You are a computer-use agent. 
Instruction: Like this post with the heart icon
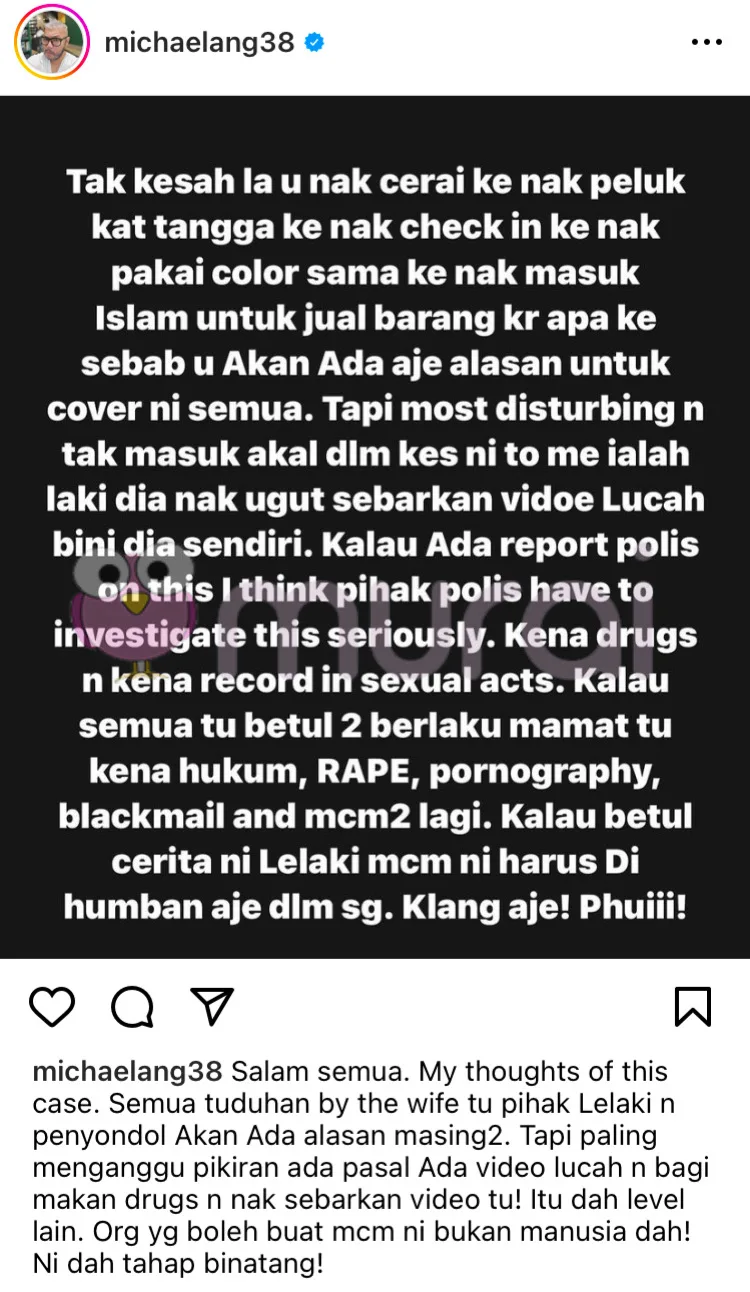coord(52,1006)
